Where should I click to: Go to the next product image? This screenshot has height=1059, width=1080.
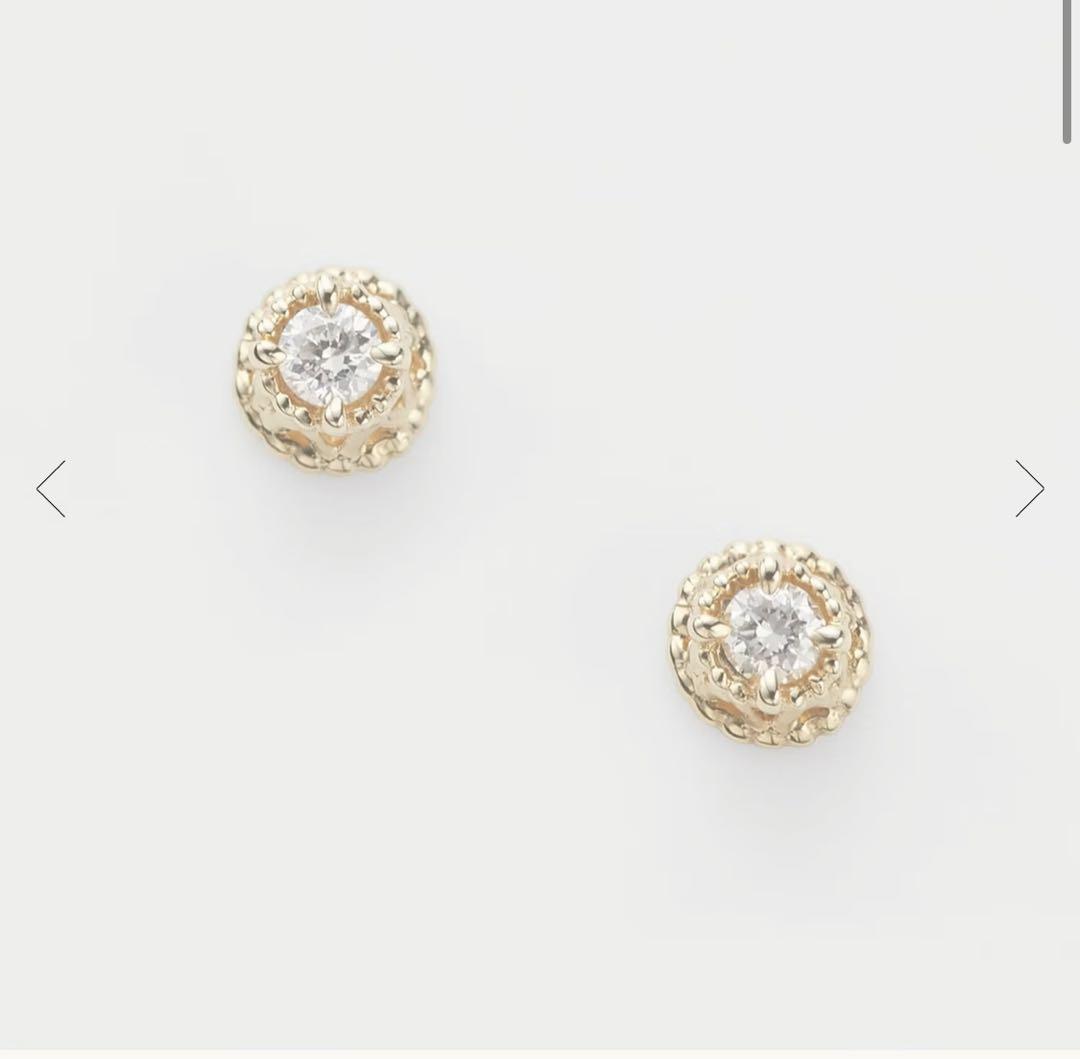click(x=1029, y=489)
